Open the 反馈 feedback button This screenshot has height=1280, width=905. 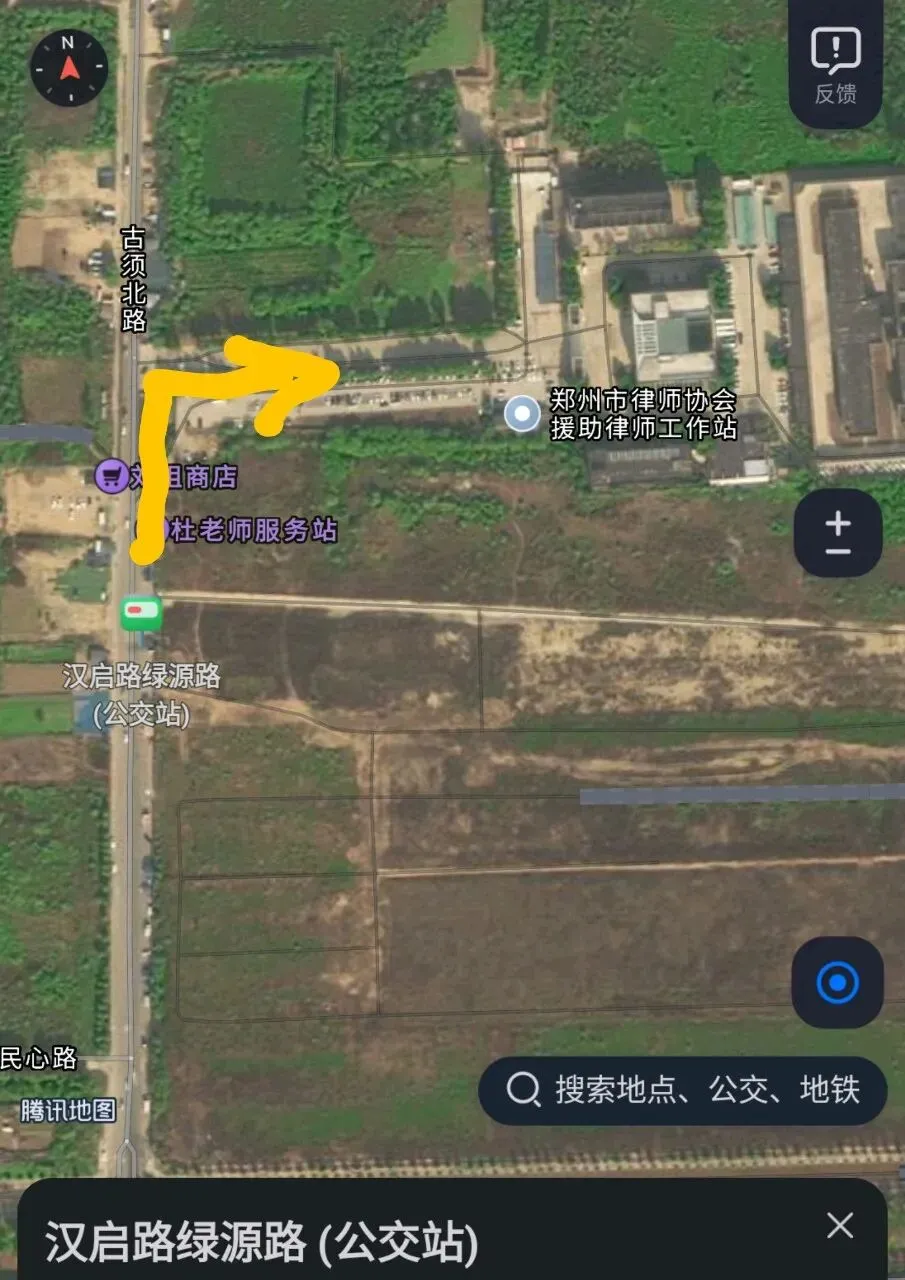pyautogui.click(x=836, y=66)
